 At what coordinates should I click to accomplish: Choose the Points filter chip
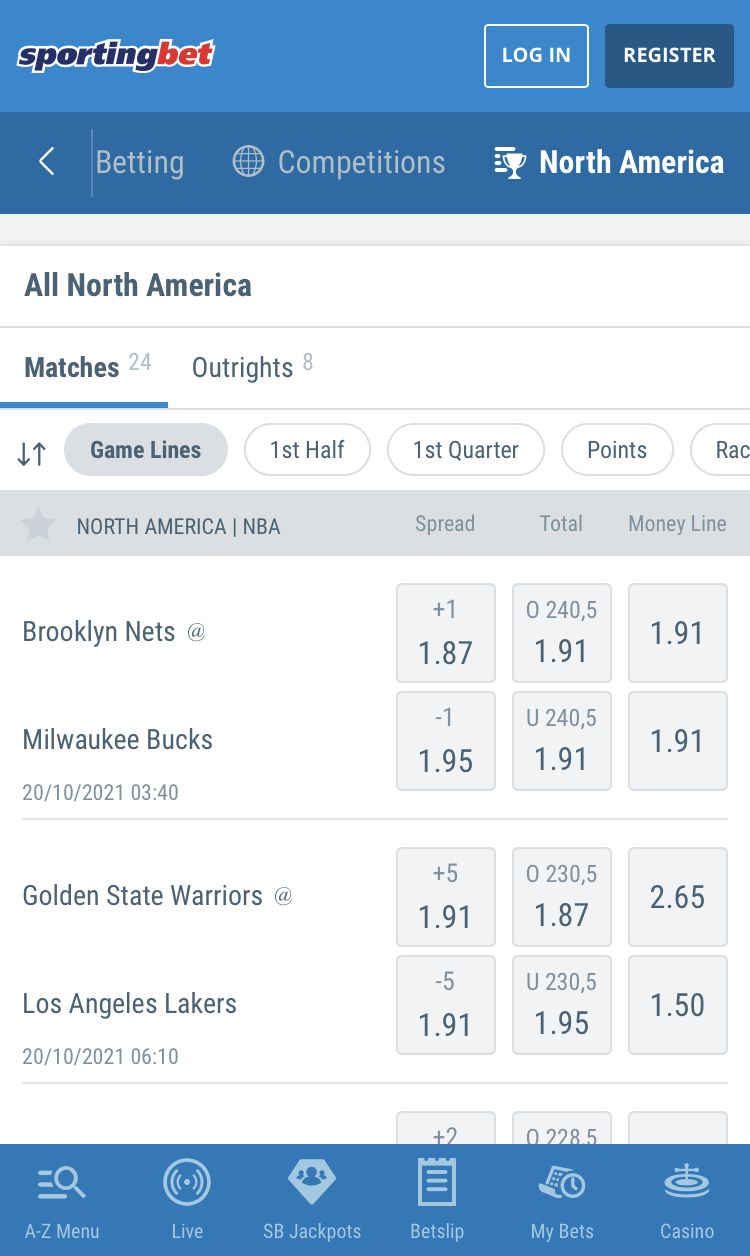tap(617, 450)
